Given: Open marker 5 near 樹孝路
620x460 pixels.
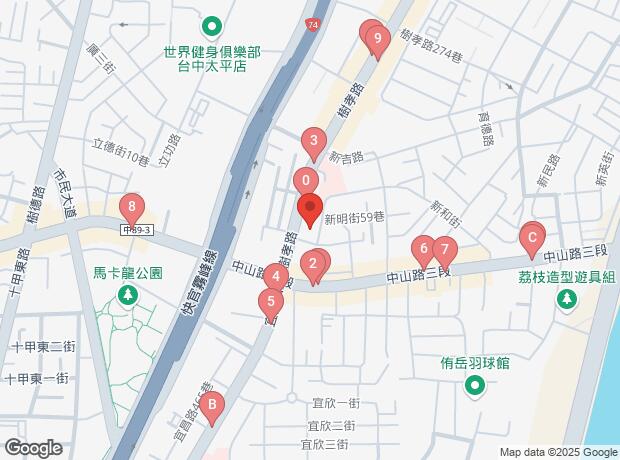Looking at the screenshot, I should pyautogui.click(x=270, y=299).
